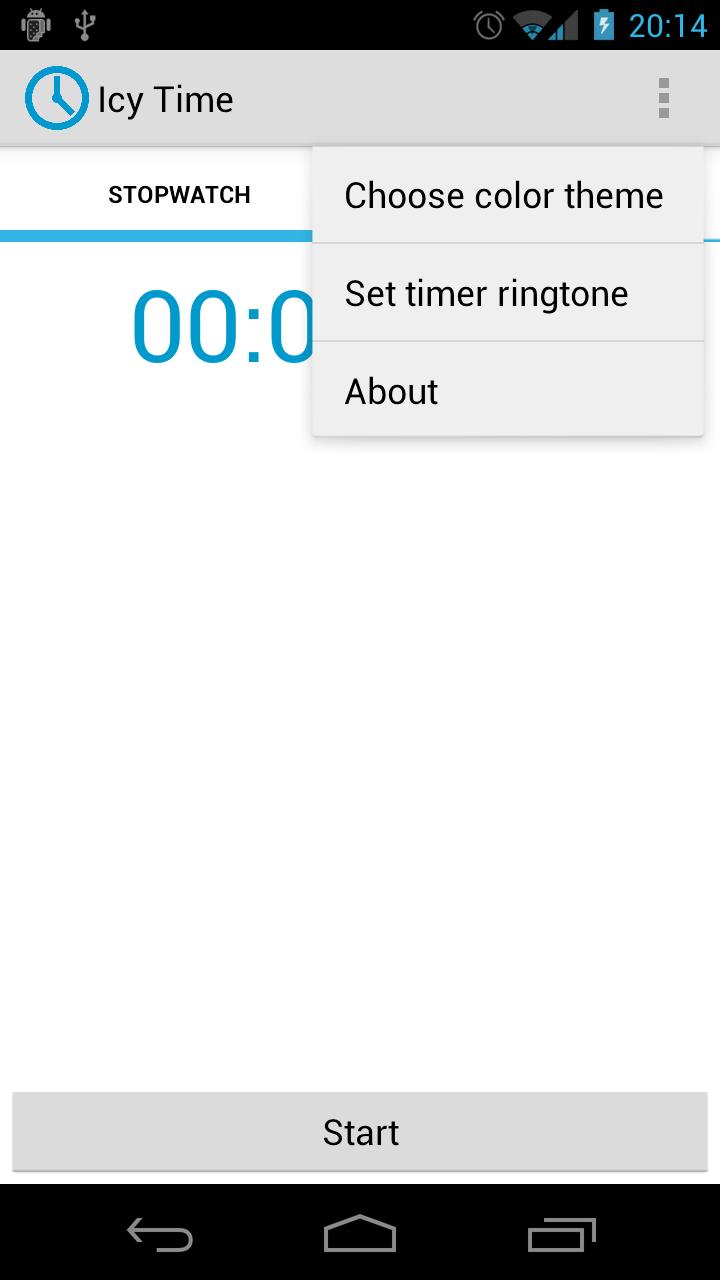Switch to the Stopwatch tab
This screenshot has height=1280, width=720.
[179, 195]
